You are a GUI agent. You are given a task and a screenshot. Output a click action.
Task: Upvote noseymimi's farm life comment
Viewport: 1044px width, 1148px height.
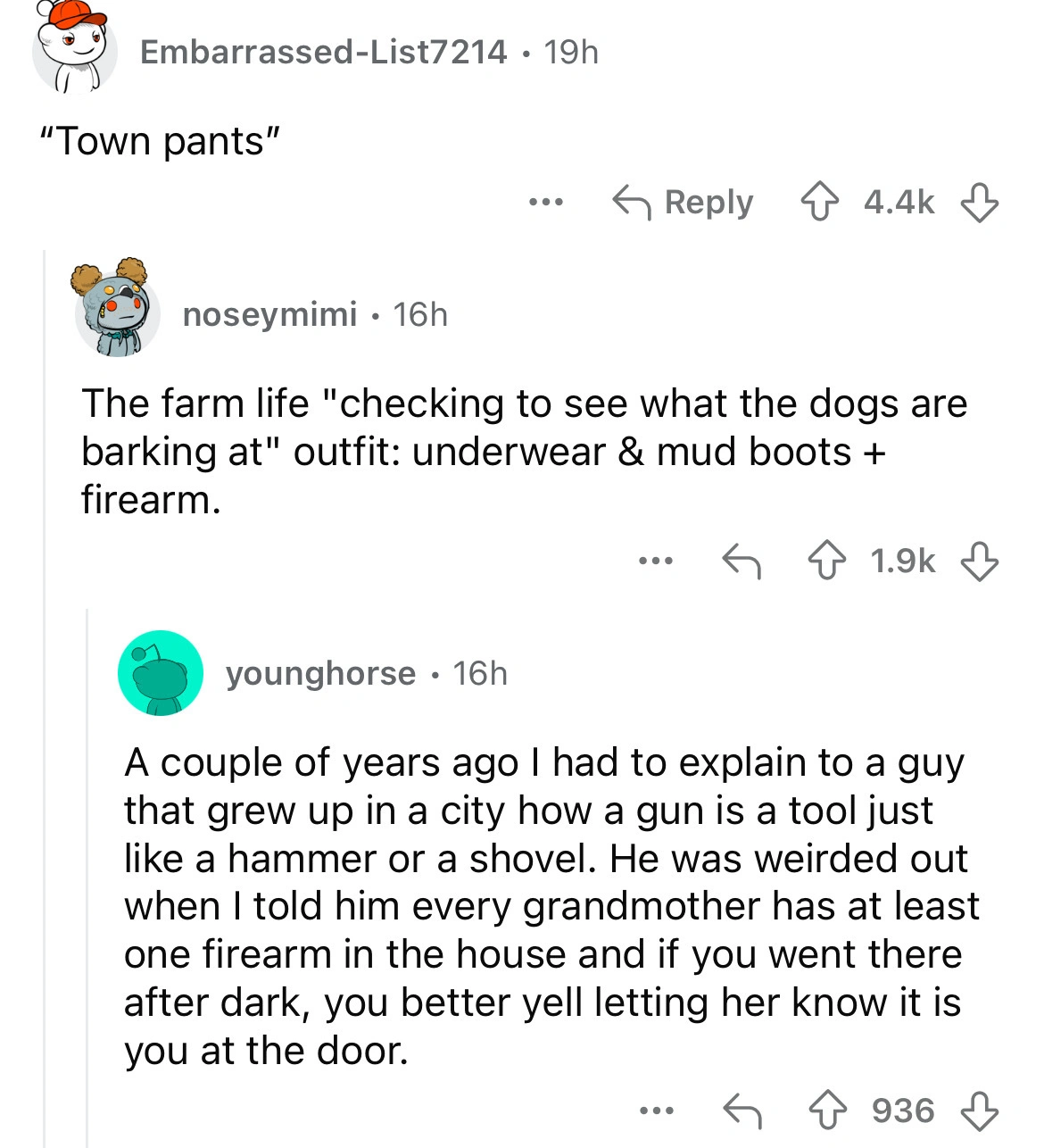825,562
